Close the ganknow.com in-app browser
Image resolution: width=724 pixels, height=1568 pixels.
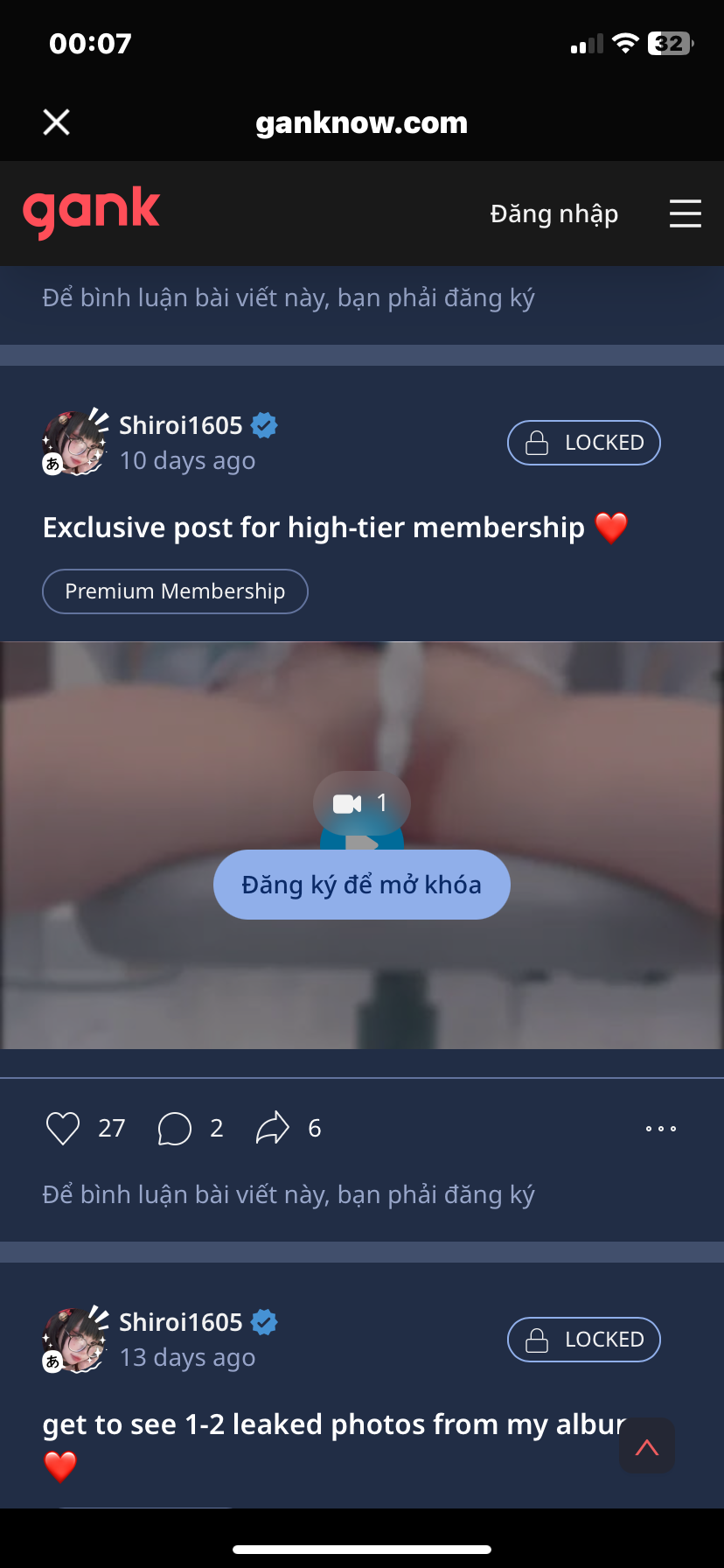click(x=57, y=122)
